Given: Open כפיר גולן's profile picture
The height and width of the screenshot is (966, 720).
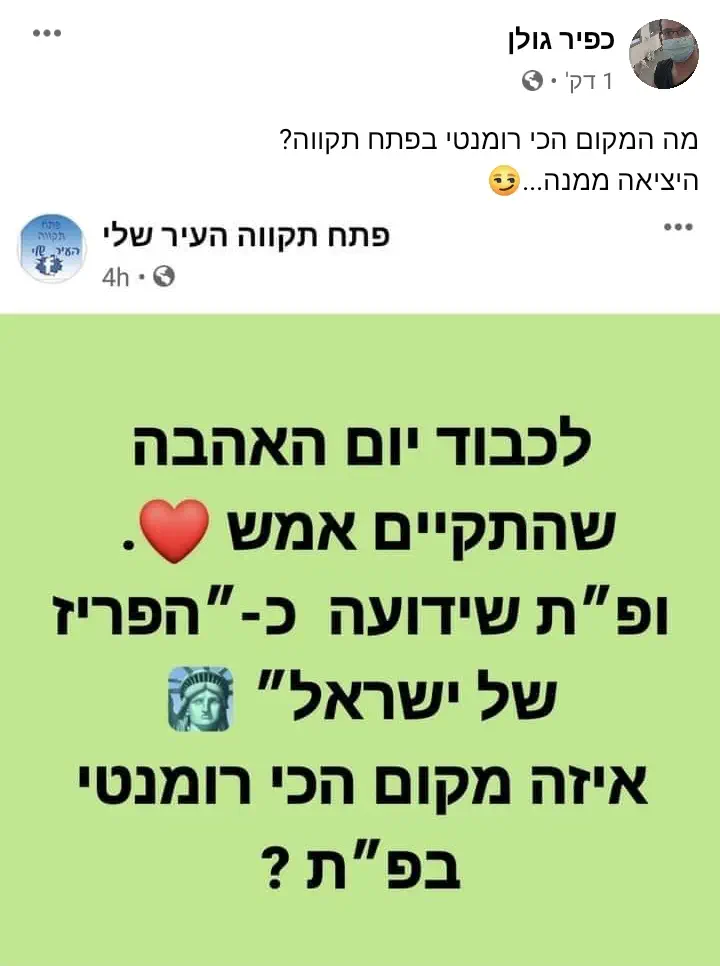Looking at the screenshot, I should [x=664, y=54].
